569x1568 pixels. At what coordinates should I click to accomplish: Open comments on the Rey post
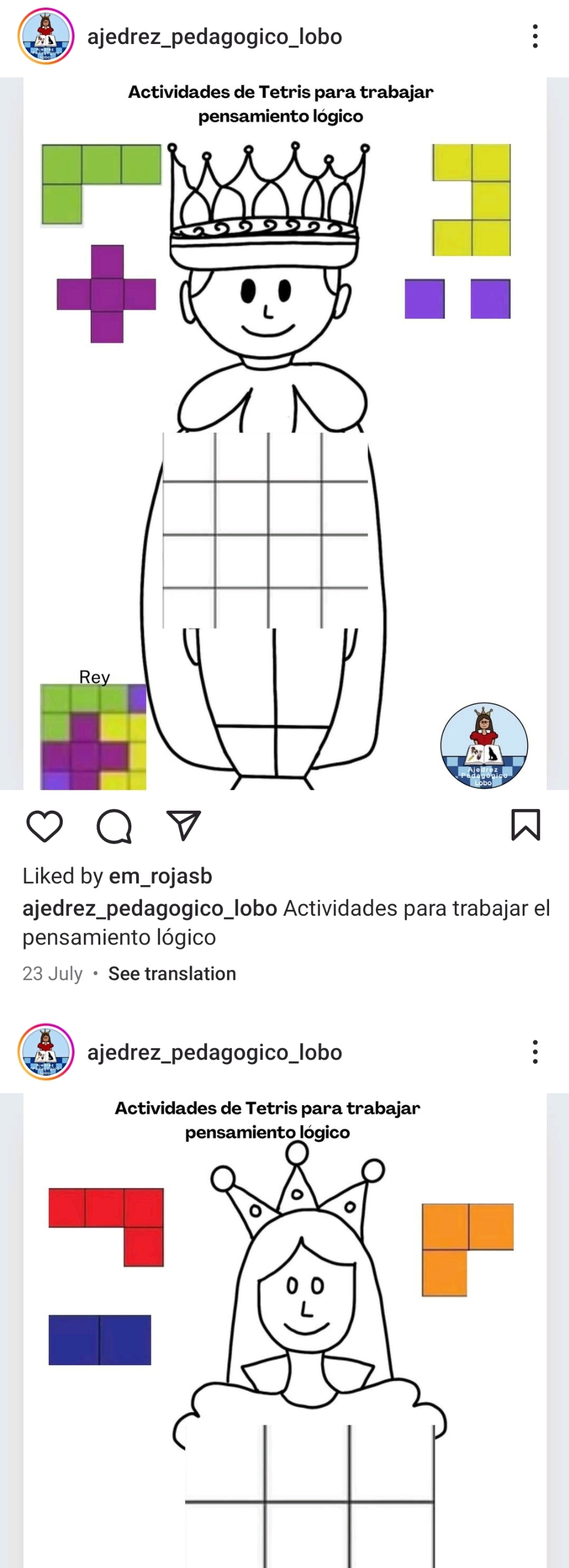[x=114, y=826]
